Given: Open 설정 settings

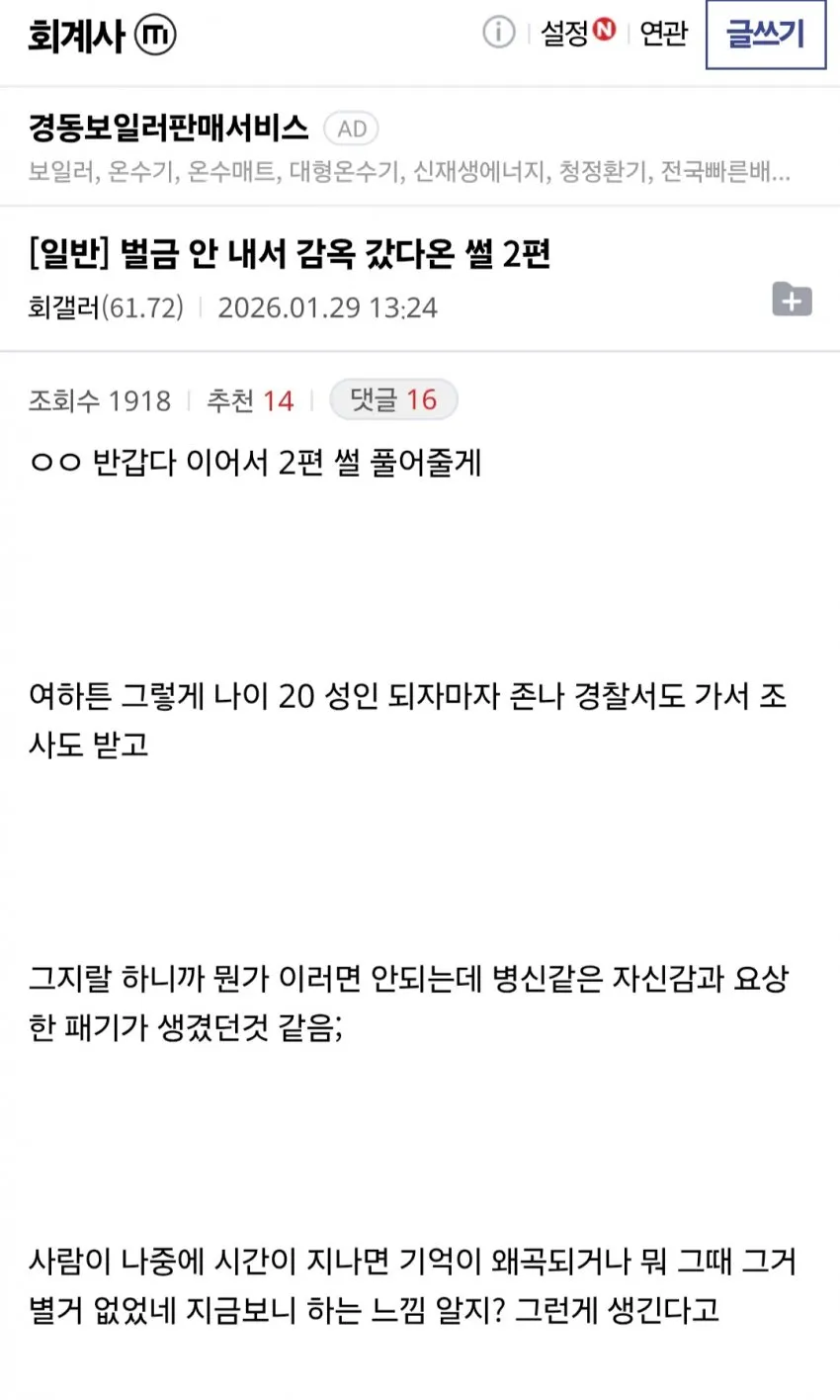Looking at the screenshot, I should pos(577,33).
